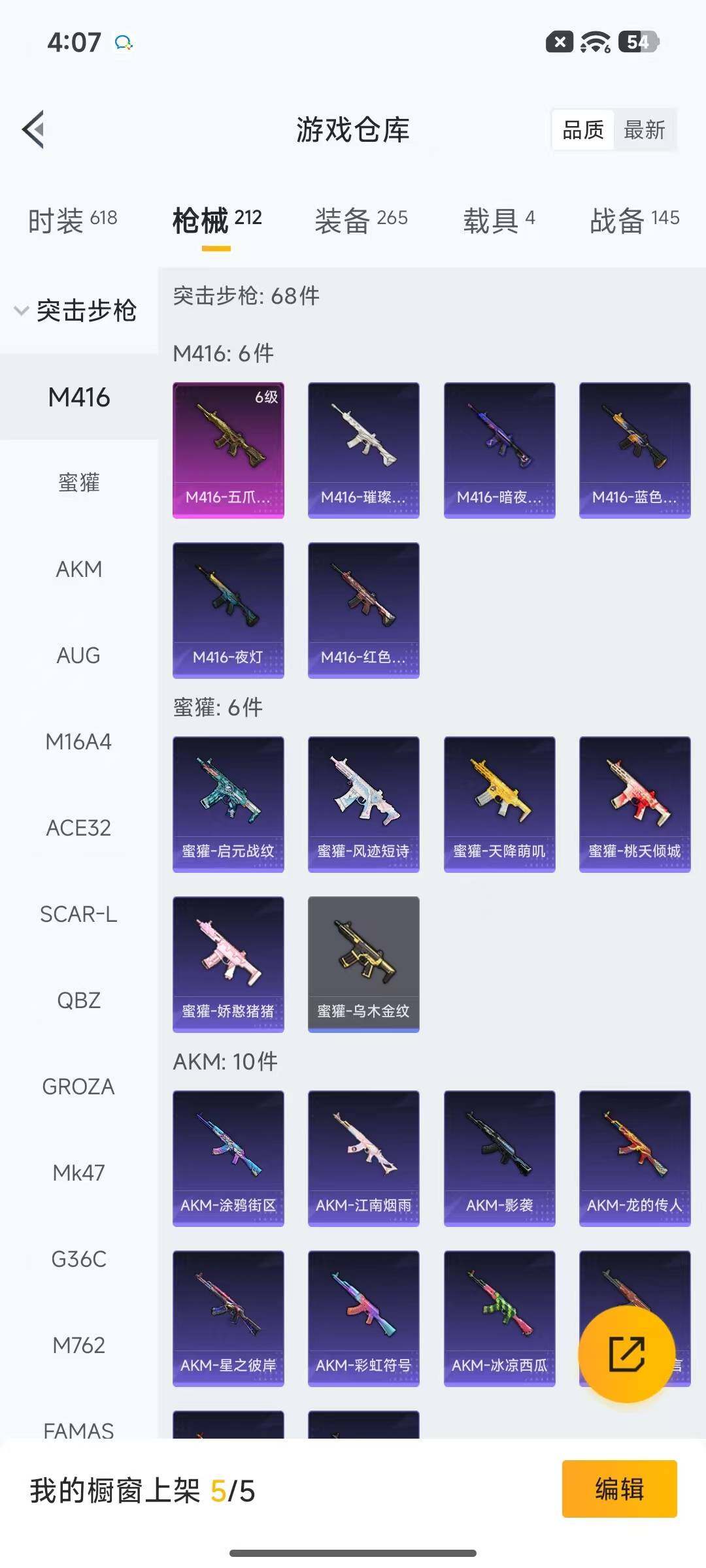706x1568 pixels.
Task: Switch to the 载具 tab
Action: [x=499, y=220]
